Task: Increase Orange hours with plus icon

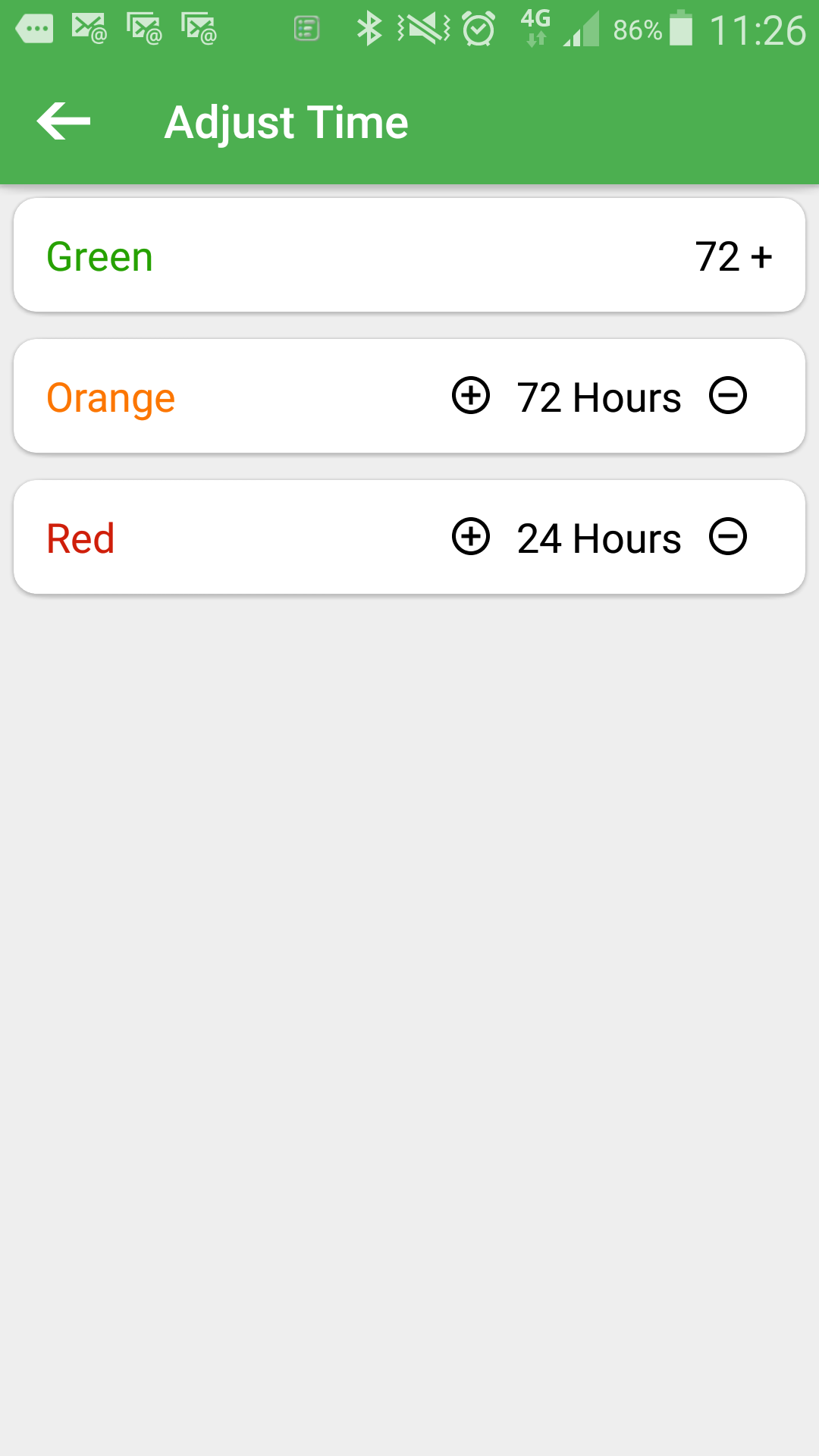Action: (x=471, y=396)
